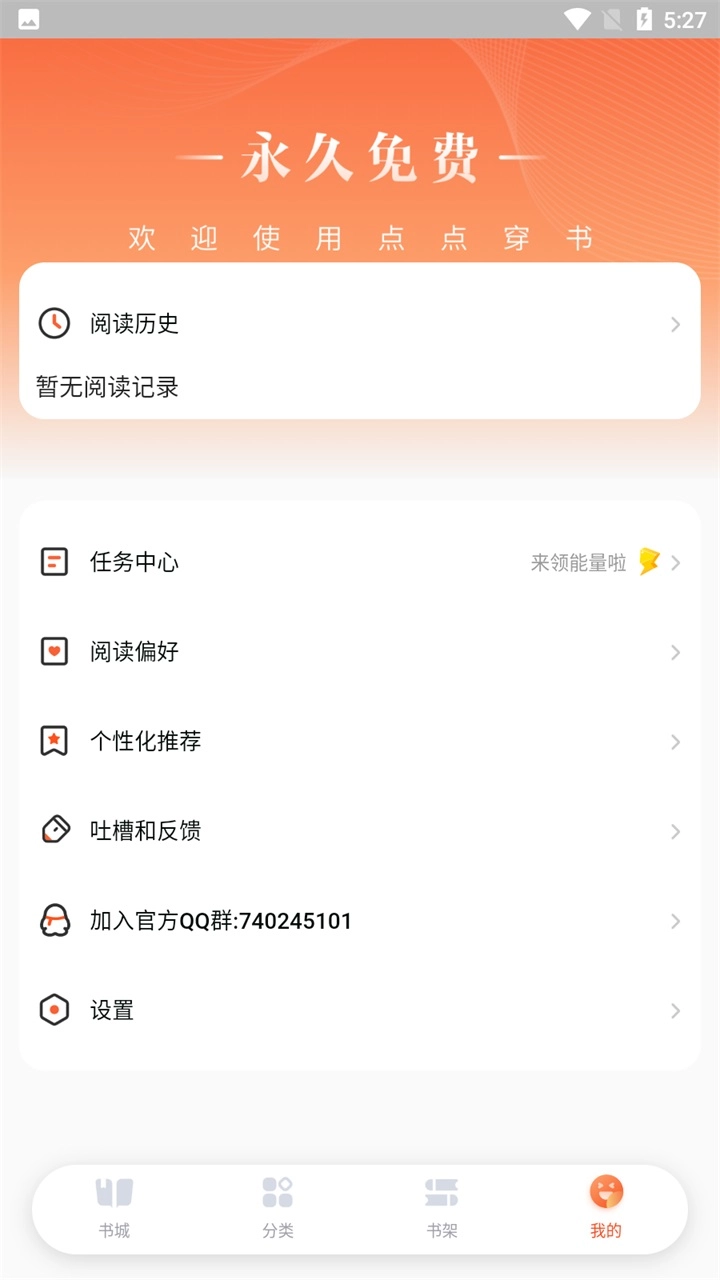Expand the 阅读历史 row chevron
Image resolution: width=720 pixels, height=1280 pixels.
pos(676,324)
